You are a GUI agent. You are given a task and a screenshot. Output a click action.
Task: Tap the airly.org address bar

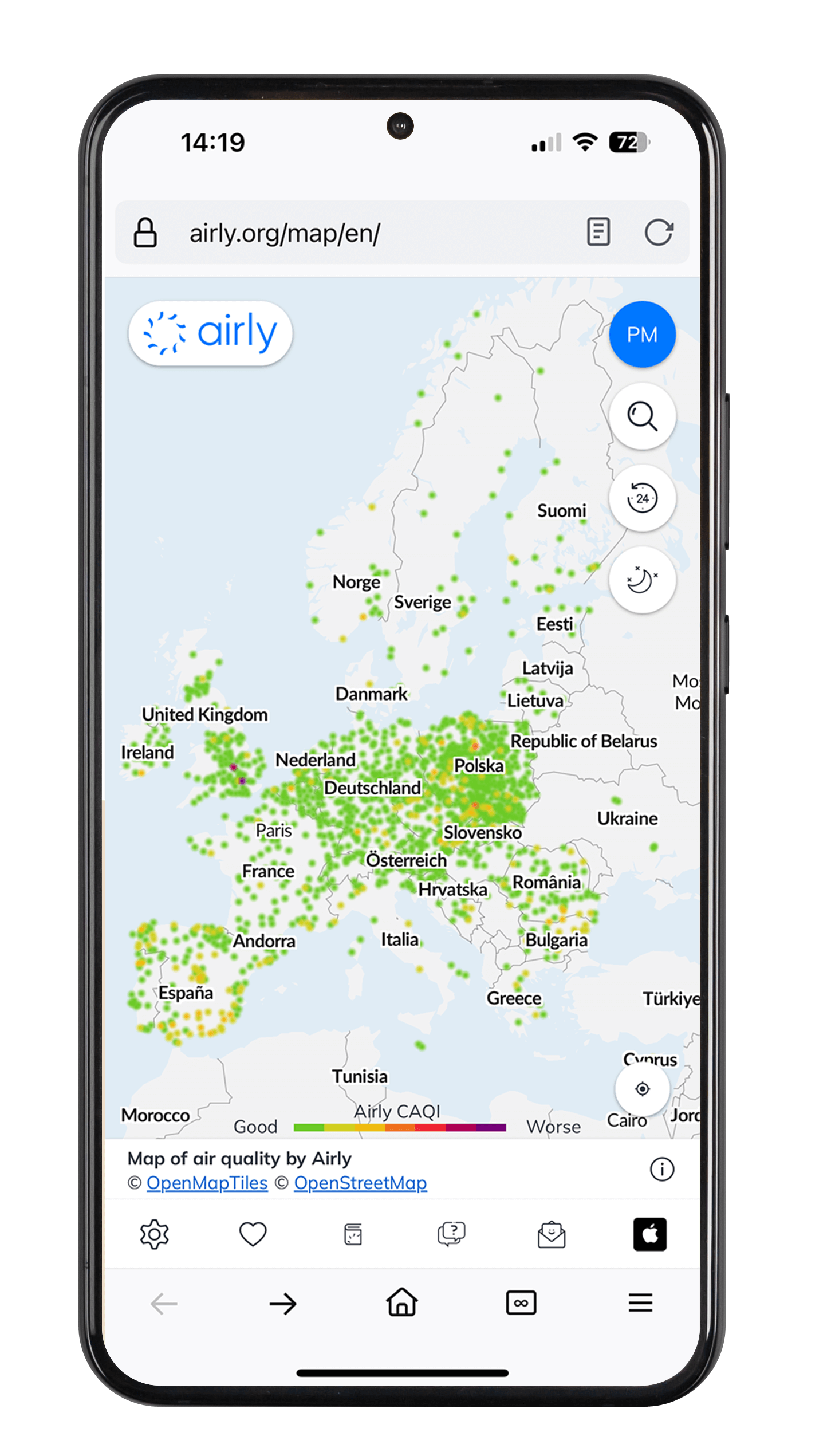click(344, 233)
